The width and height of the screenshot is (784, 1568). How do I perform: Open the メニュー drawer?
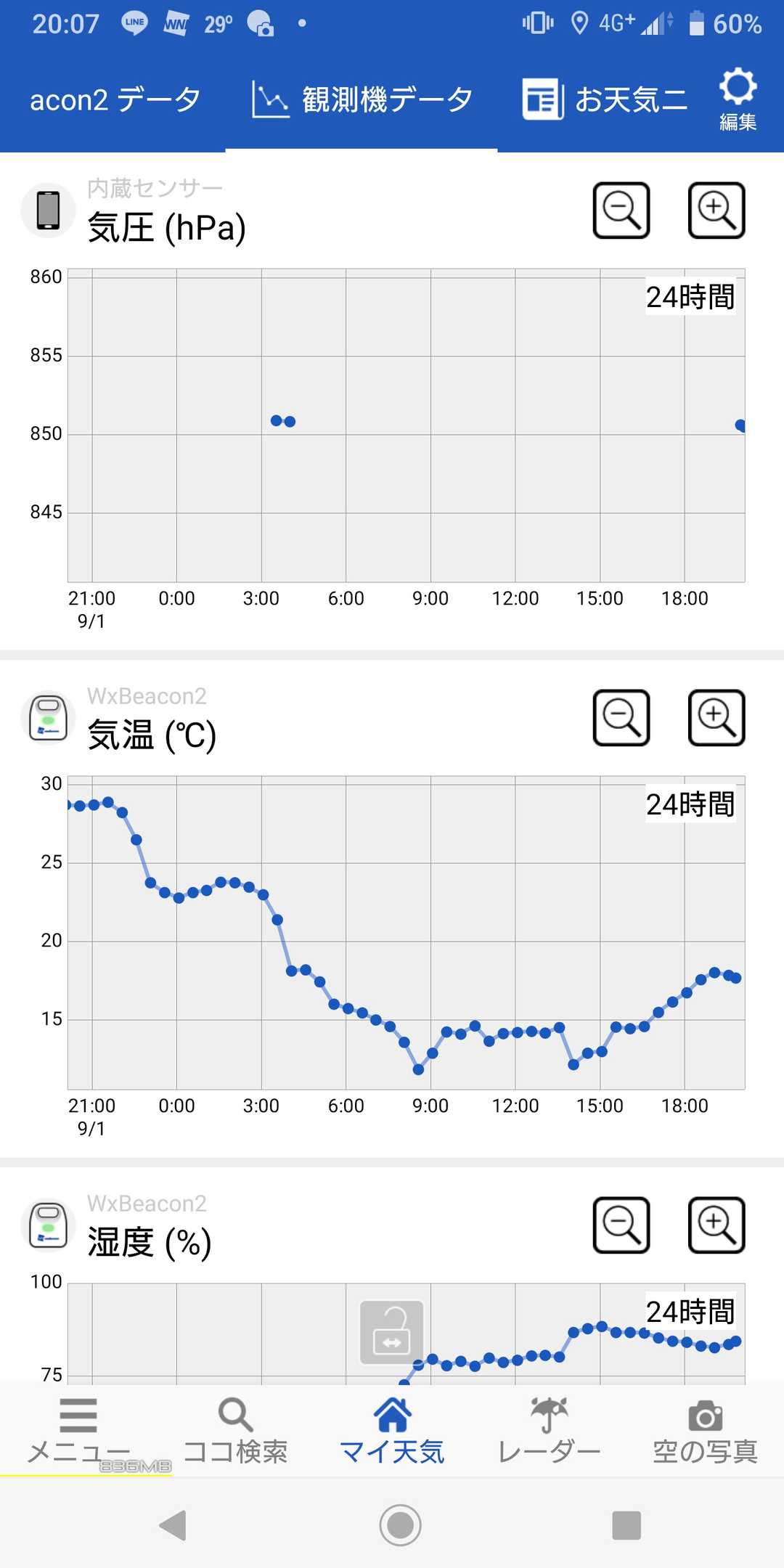78,1430
